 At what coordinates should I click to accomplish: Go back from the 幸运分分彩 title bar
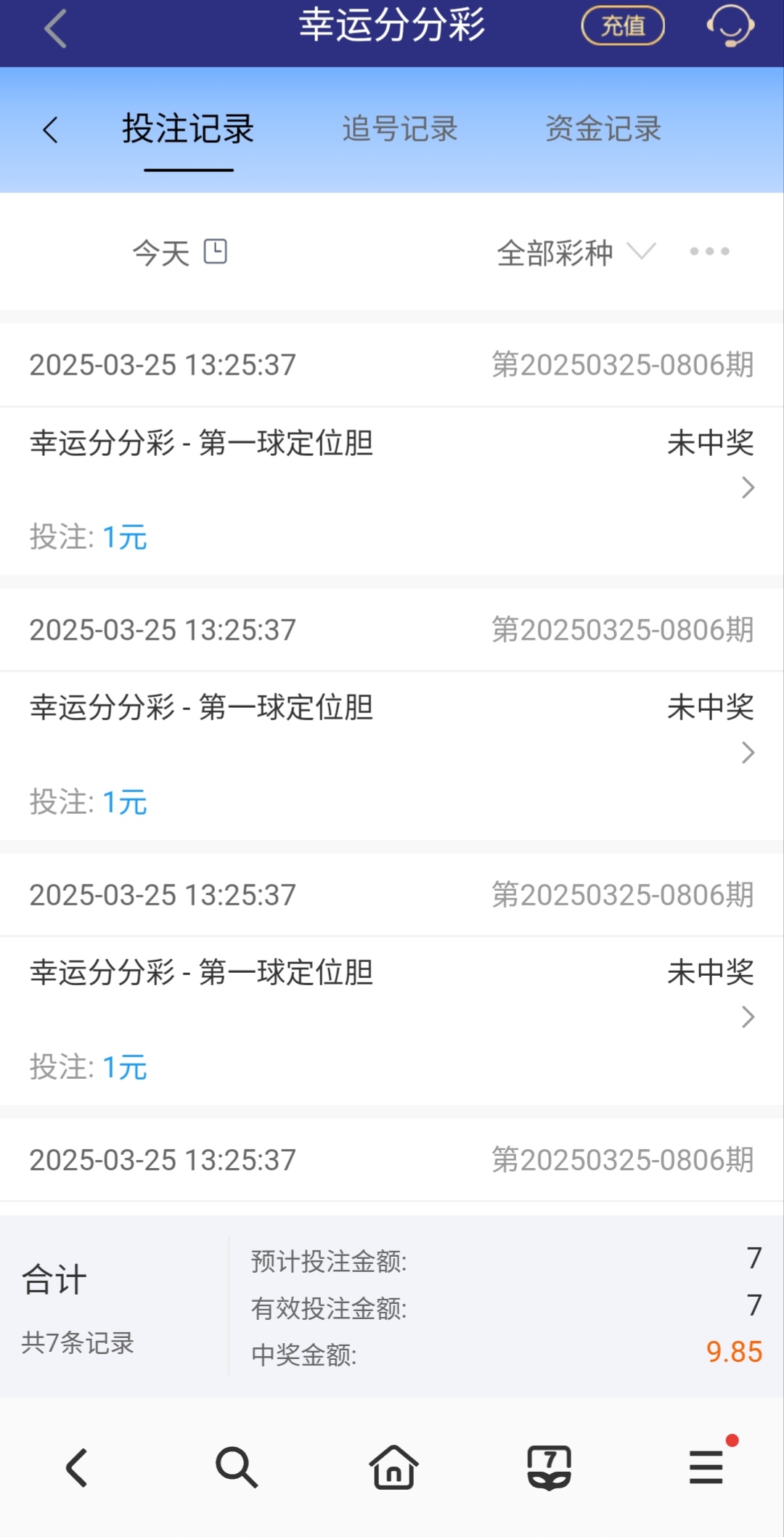coord(56,29)
